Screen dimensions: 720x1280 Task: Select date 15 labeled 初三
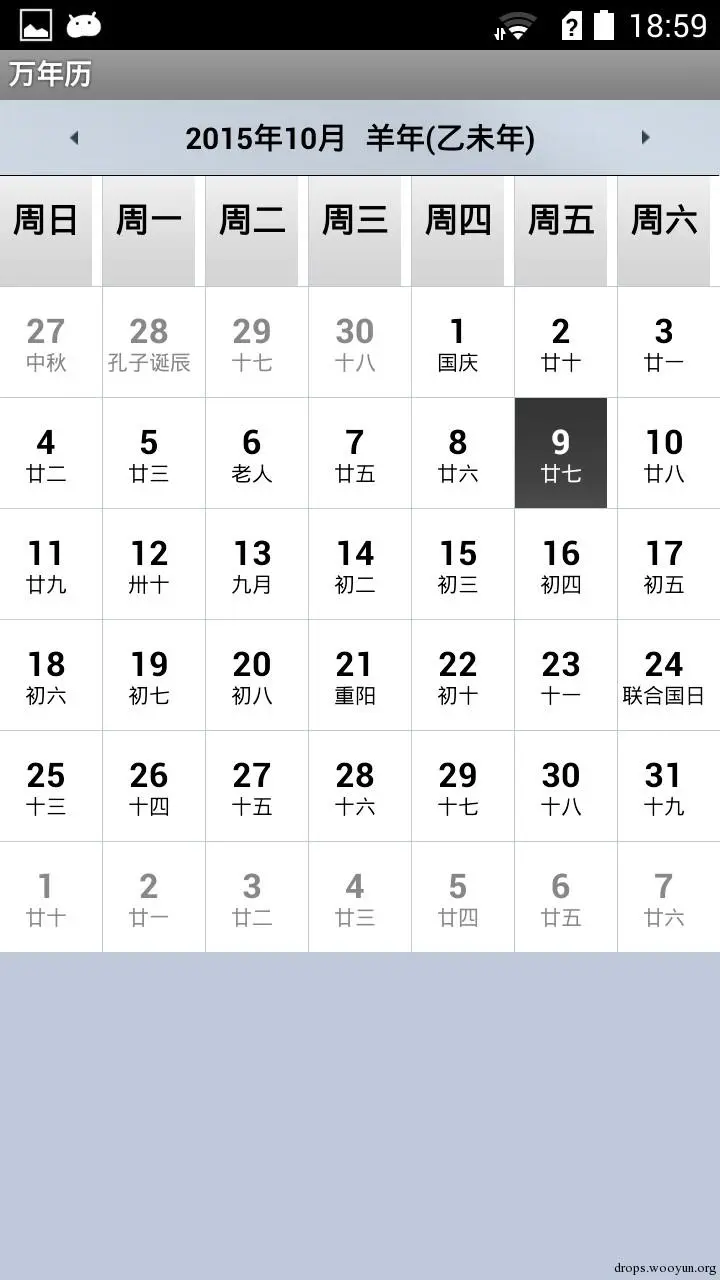click(458, 565)
